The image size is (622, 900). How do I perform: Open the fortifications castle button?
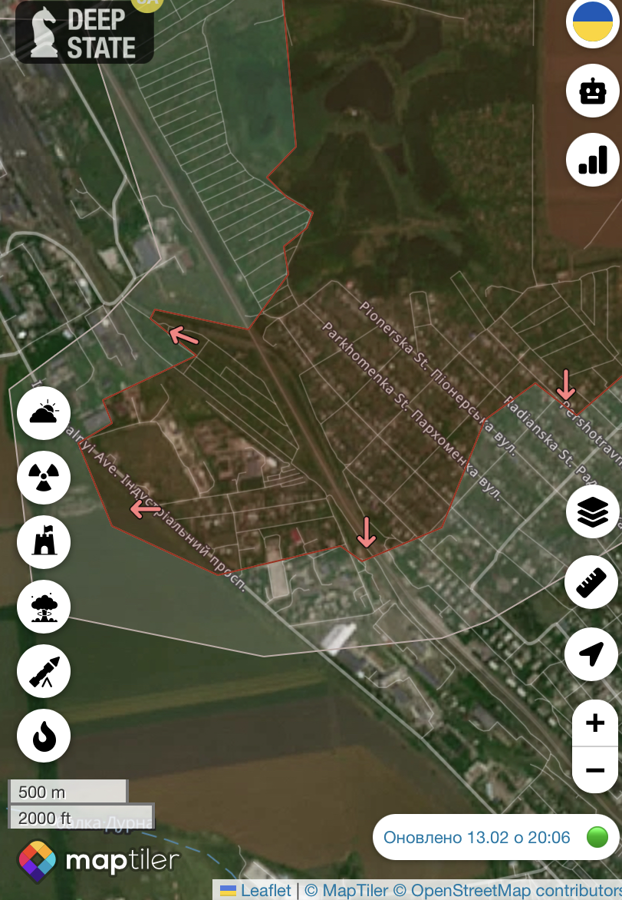44,542
